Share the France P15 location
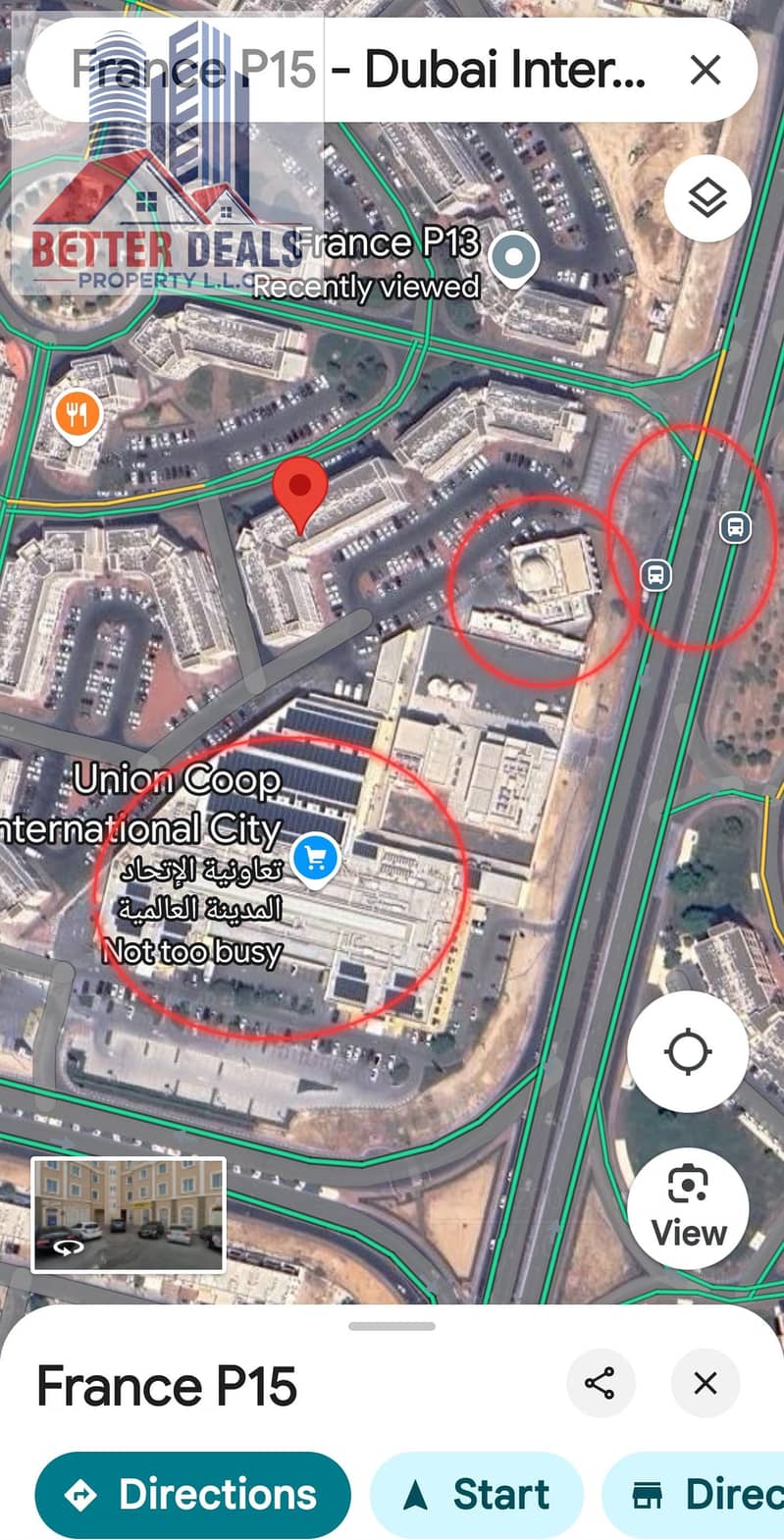The image size is (784, 1540). 600,1383
